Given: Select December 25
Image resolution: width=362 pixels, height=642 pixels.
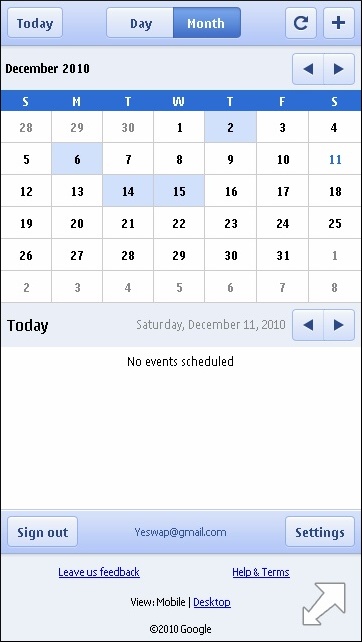Looking at the screenshot, I should click(x=335, y=223).
